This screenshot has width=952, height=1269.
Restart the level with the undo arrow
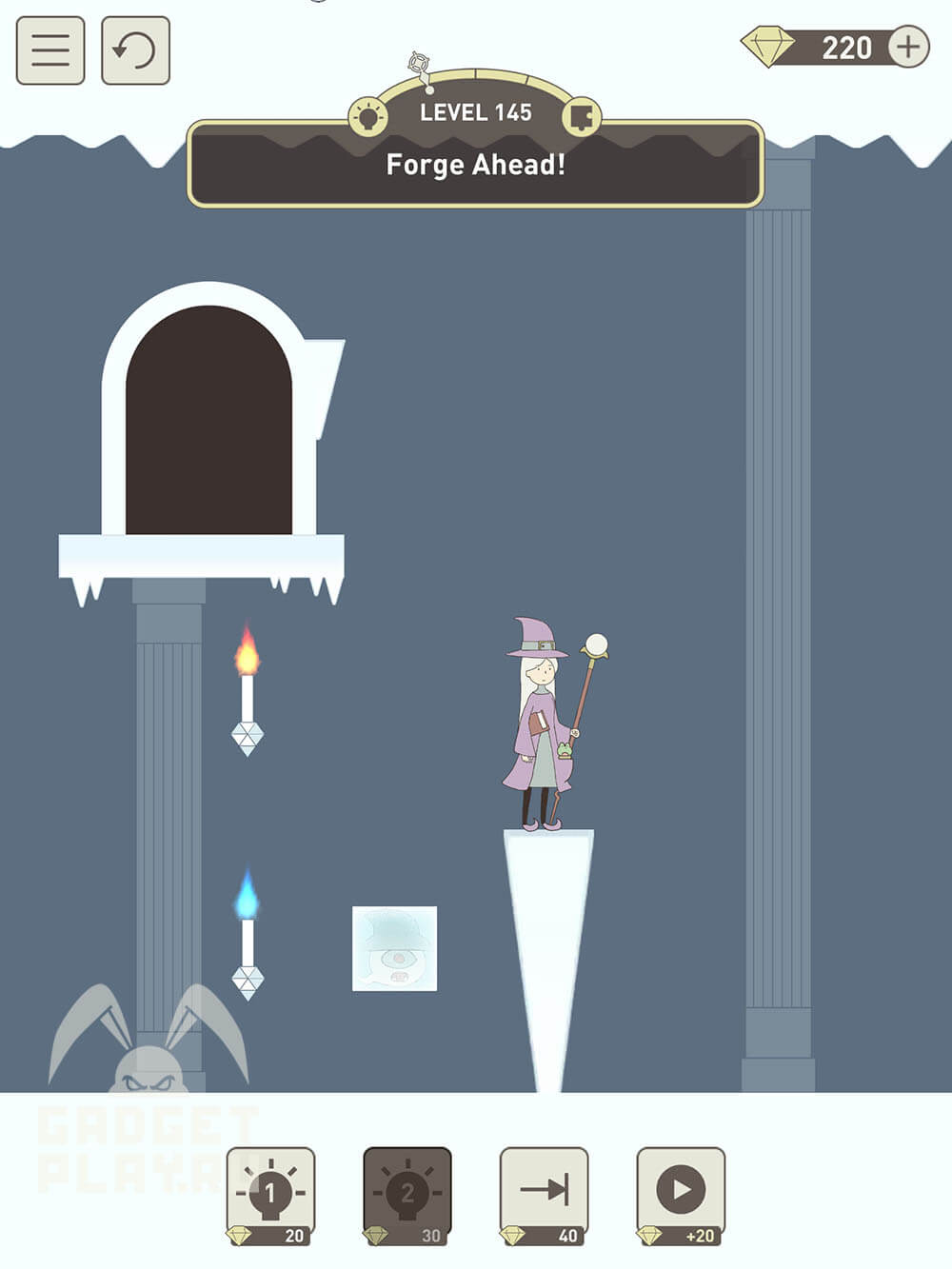135,50
